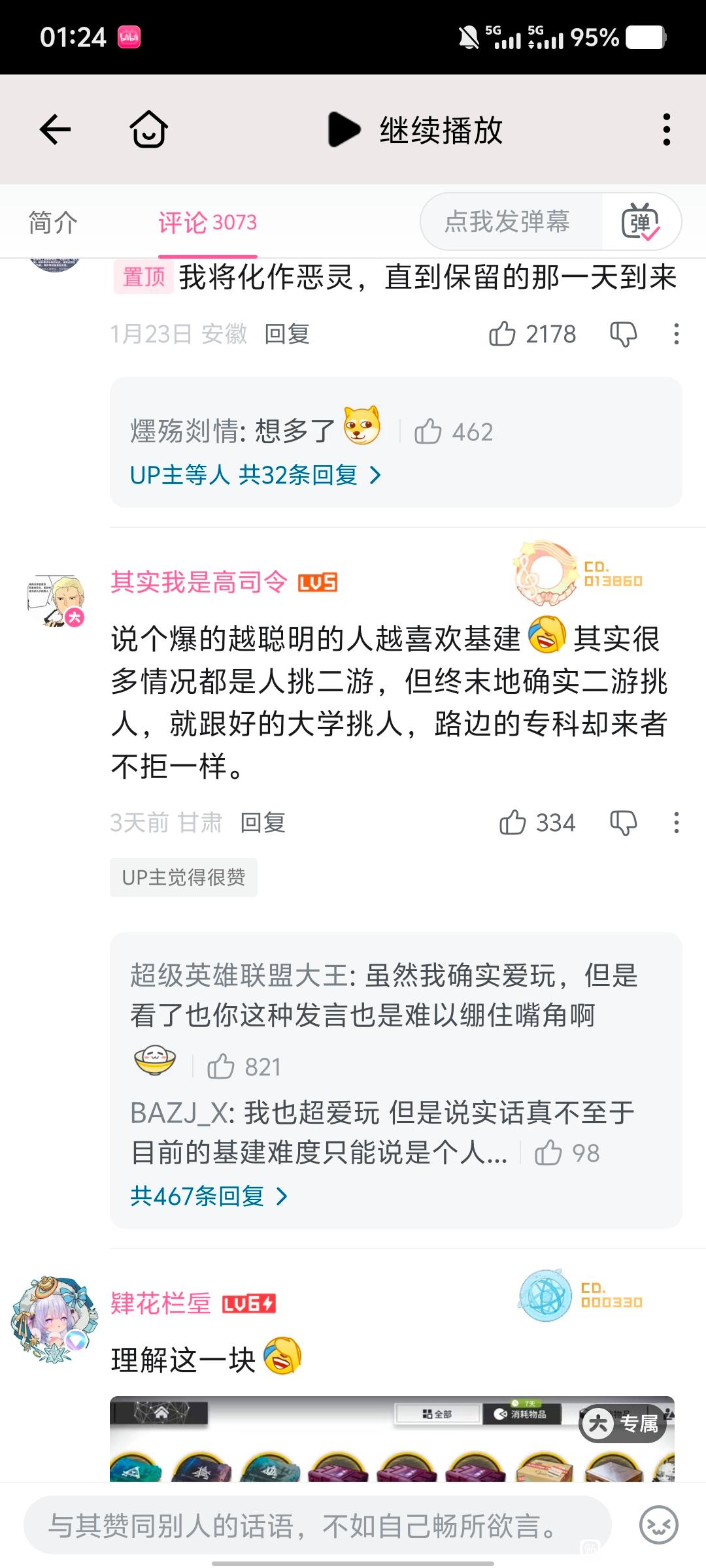706x1568 pixels.
Task: Expand UP主等人 共32条回复
Action: click(x=255, y=475)
